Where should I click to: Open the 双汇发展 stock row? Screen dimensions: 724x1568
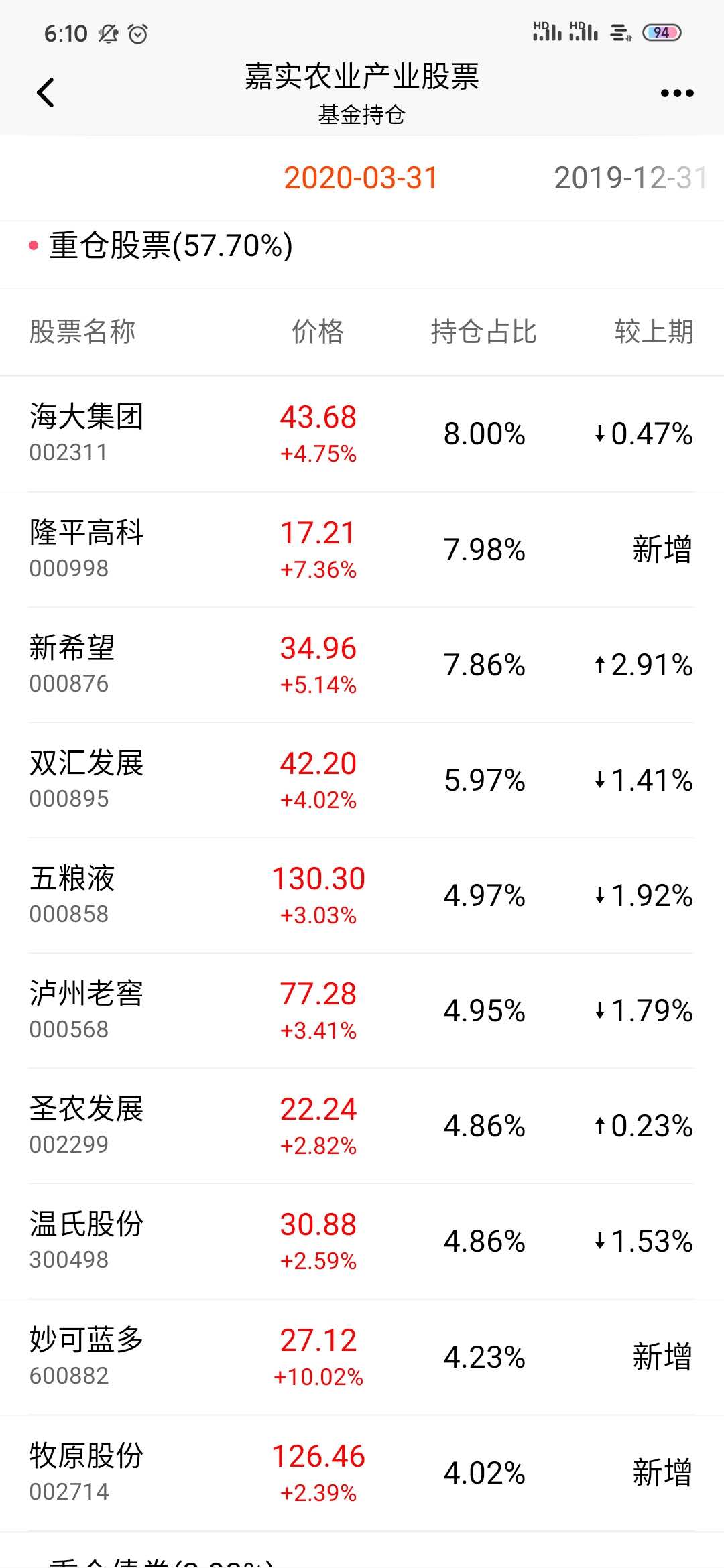362,780
